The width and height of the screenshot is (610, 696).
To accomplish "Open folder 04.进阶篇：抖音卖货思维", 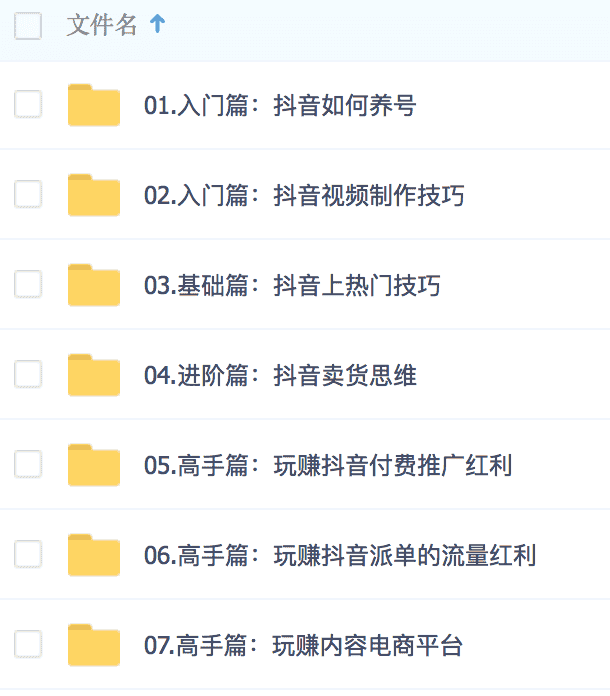I will point(280,375).
